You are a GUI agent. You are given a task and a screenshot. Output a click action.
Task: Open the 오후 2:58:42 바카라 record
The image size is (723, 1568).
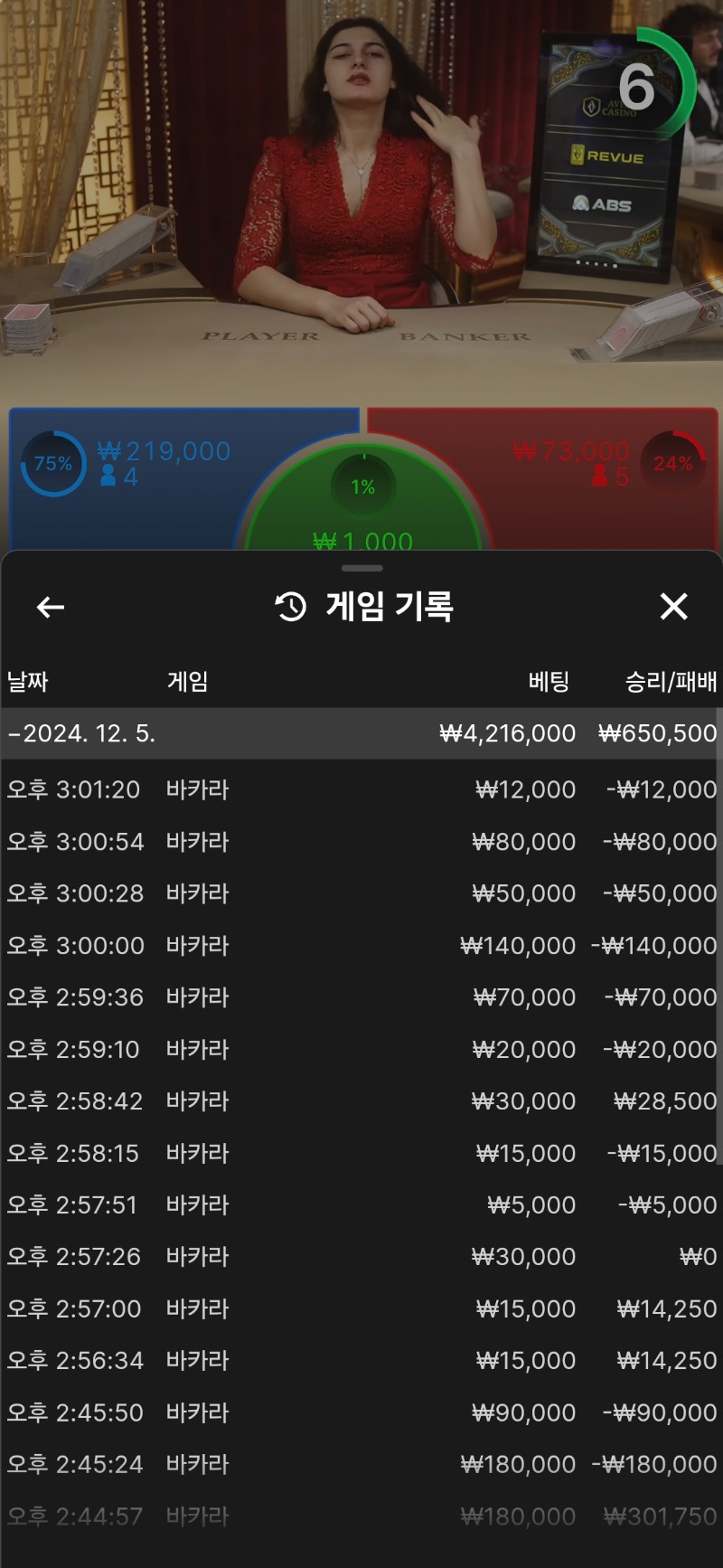[x=361, y=1101]
